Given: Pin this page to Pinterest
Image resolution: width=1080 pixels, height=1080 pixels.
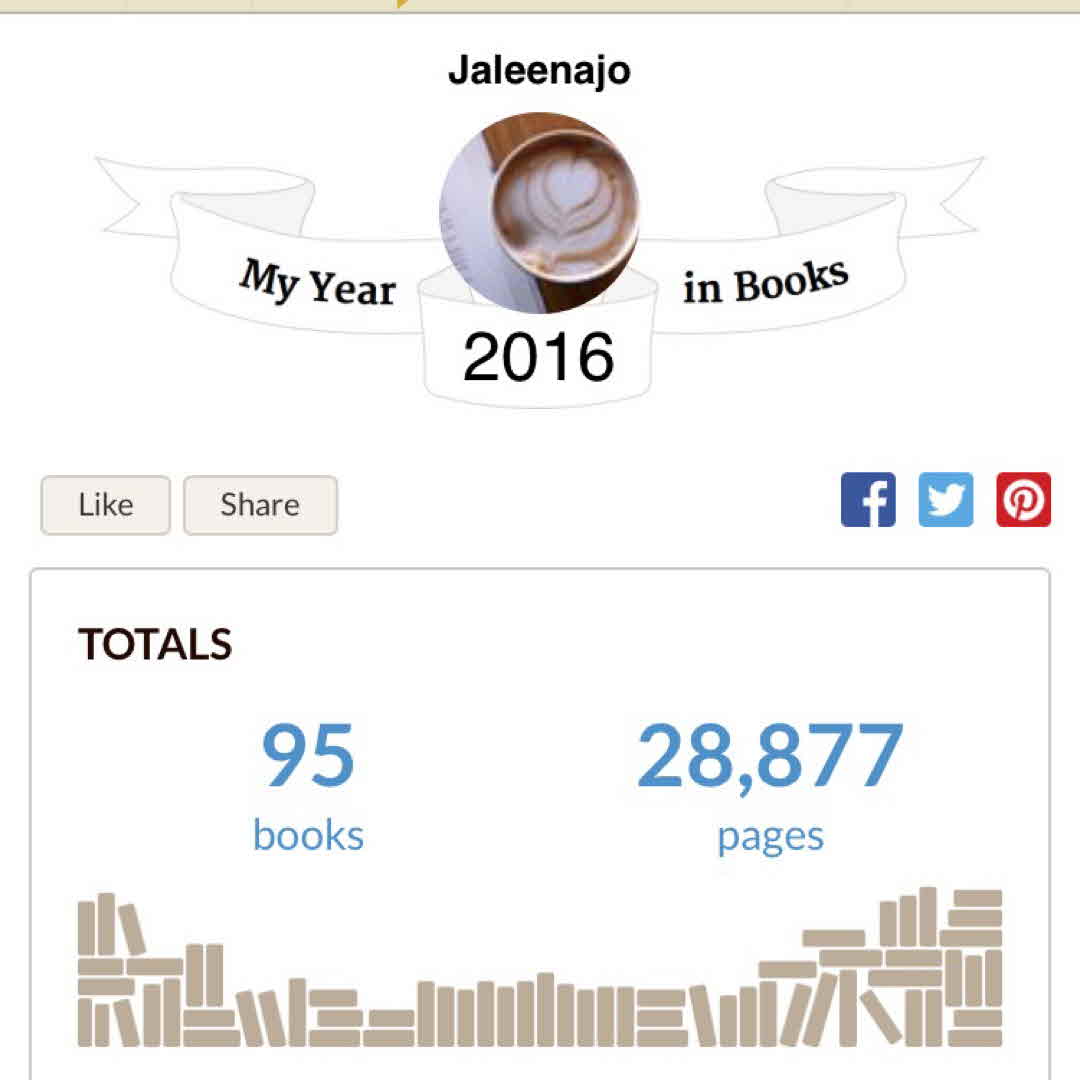Looking at the screenshot, I should pos(1023,500).
